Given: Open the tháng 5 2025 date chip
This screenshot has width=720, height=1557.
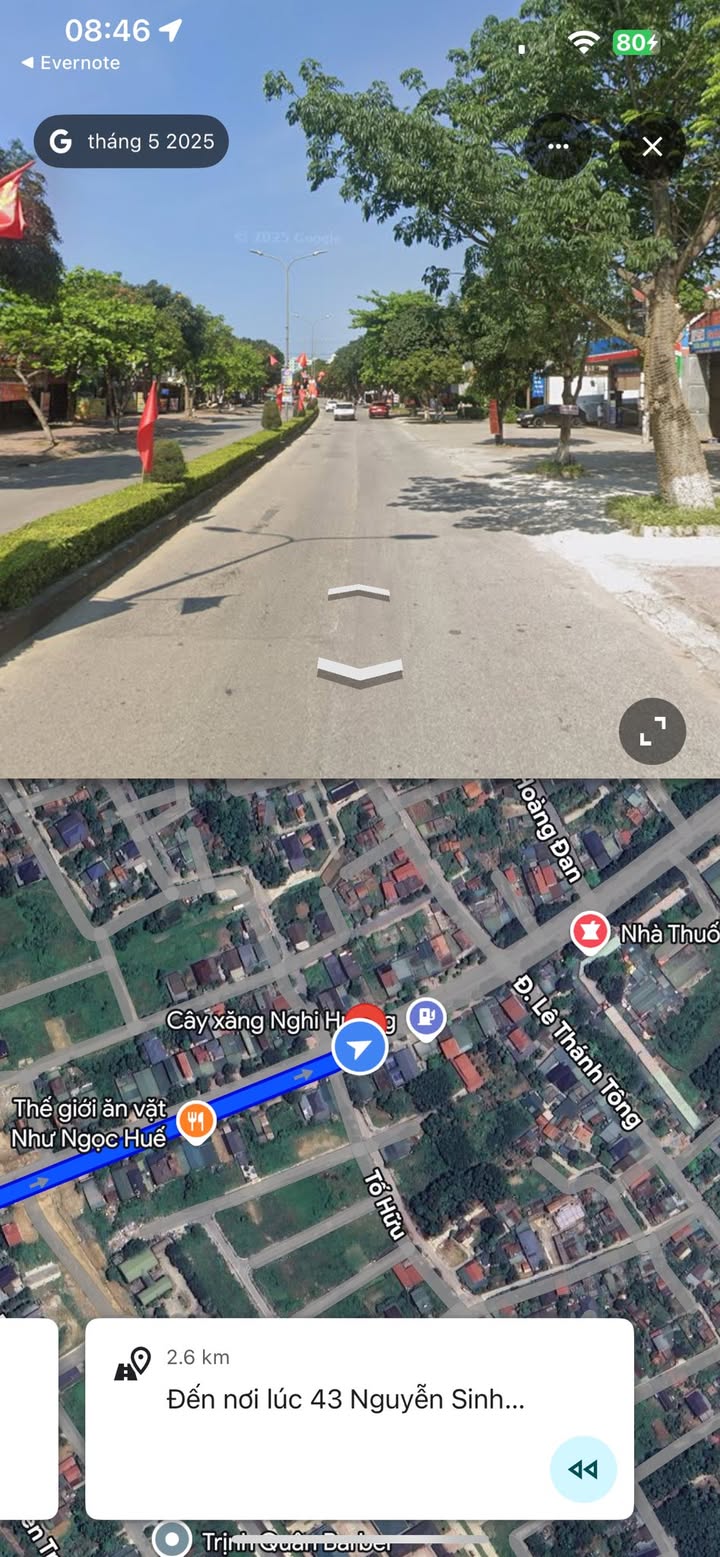Looking at the screenshot, I should click(132, 142).
